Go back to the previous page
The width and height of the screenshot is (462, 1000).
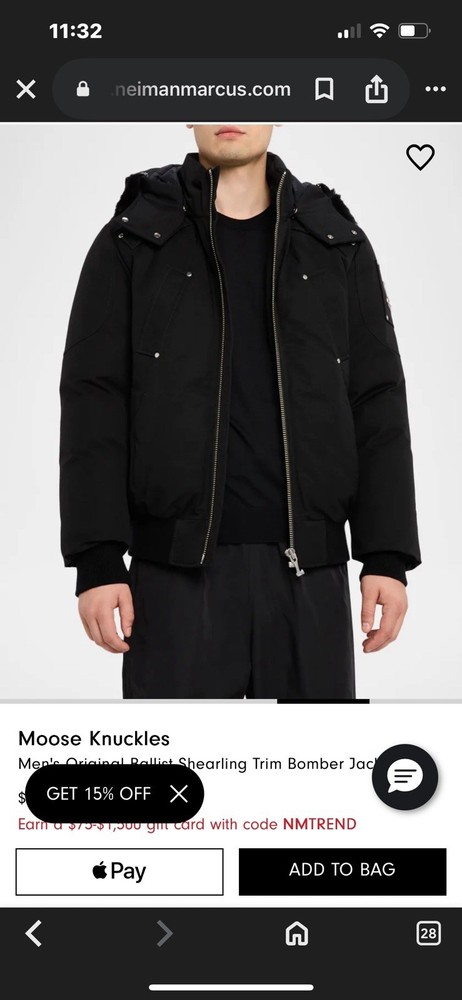click(x=34, y=934)
